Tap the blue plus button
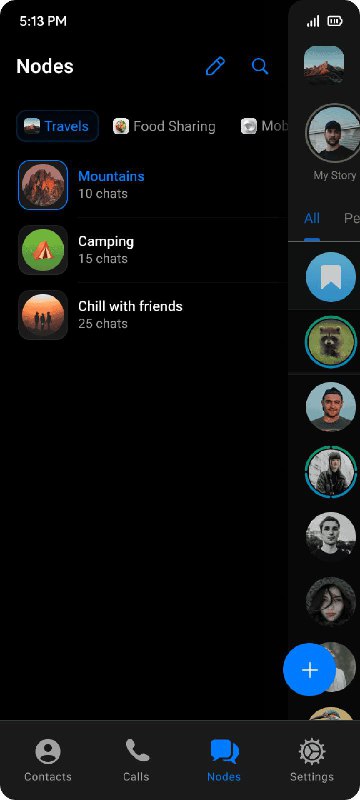360x800 pixels. pos(310,670)
